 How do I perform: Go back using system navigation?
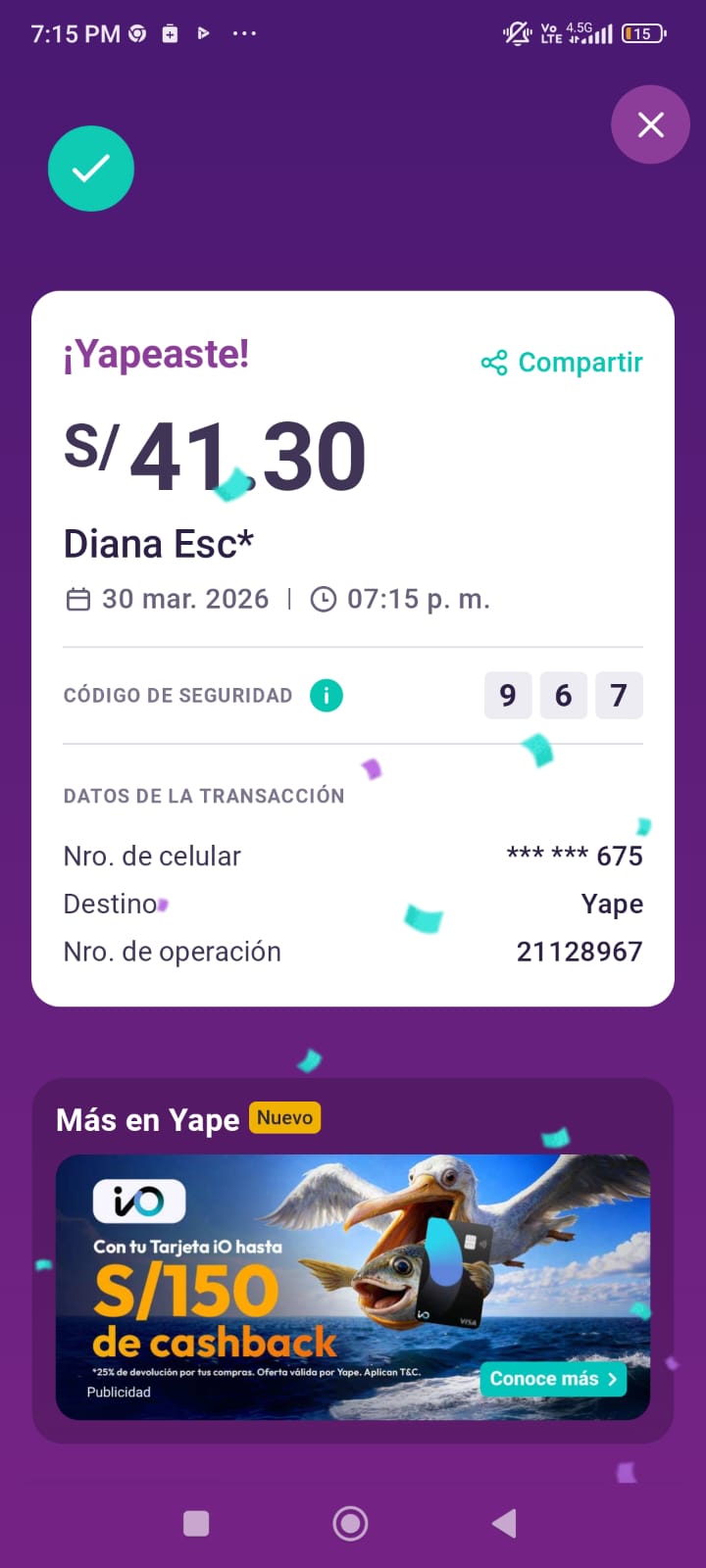[504, 1523]
